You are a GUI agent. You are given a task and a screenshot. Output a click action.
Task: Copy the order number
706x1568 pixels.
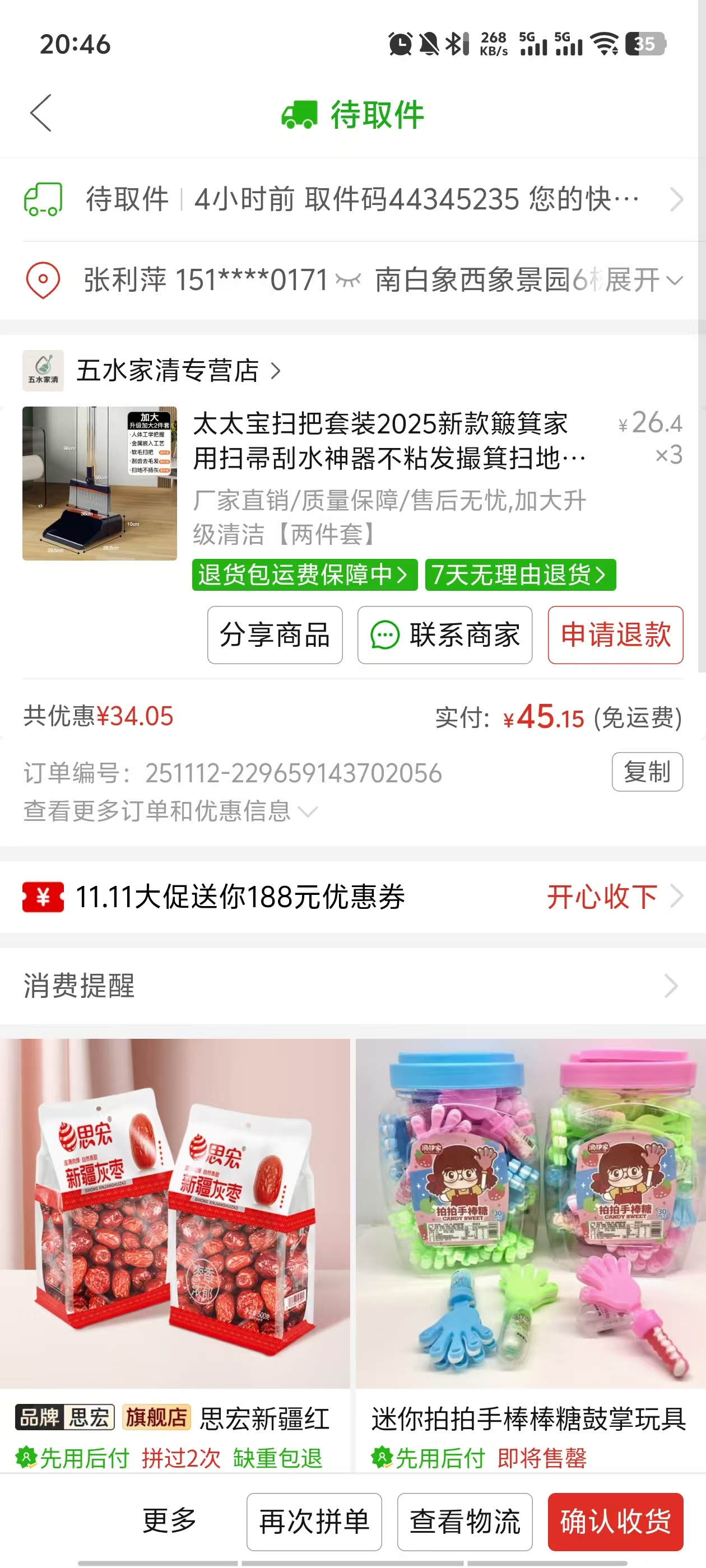pos(647,772)
